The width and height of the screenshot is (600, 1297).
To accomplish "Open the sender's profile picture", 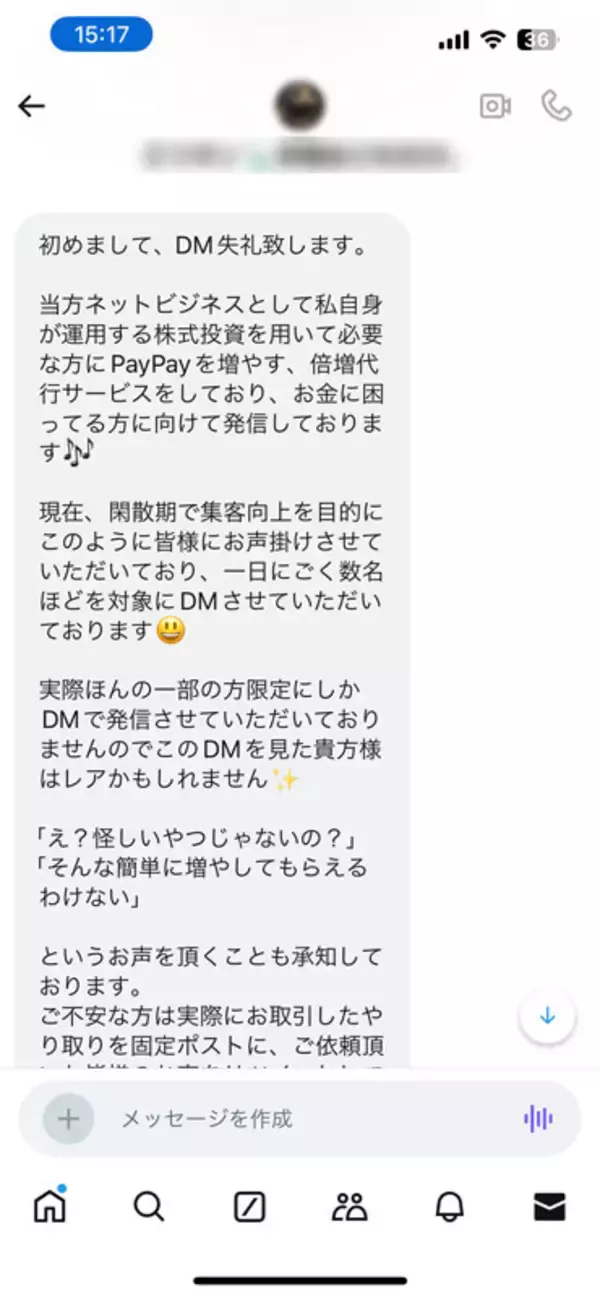I will pos(299,105).
